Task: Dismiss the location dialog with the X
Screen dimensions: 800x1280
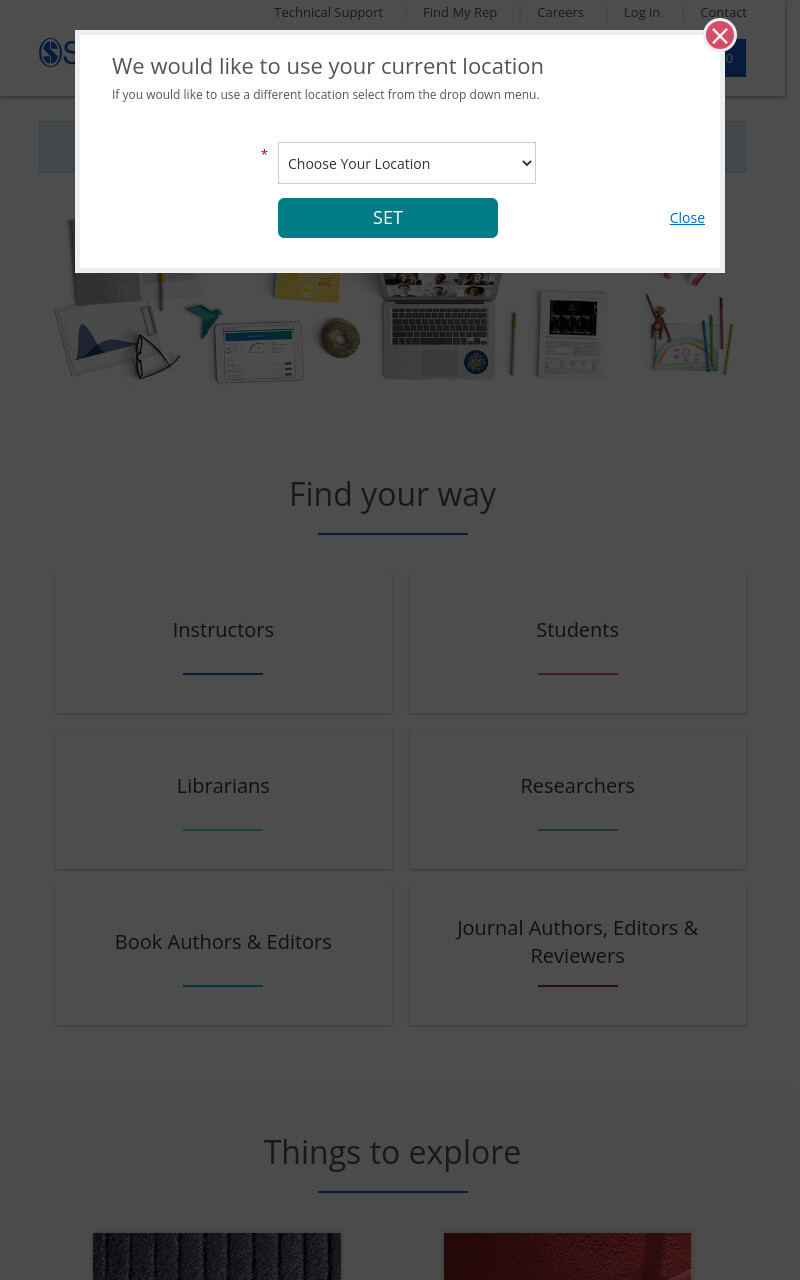Action: click(720, 35)
